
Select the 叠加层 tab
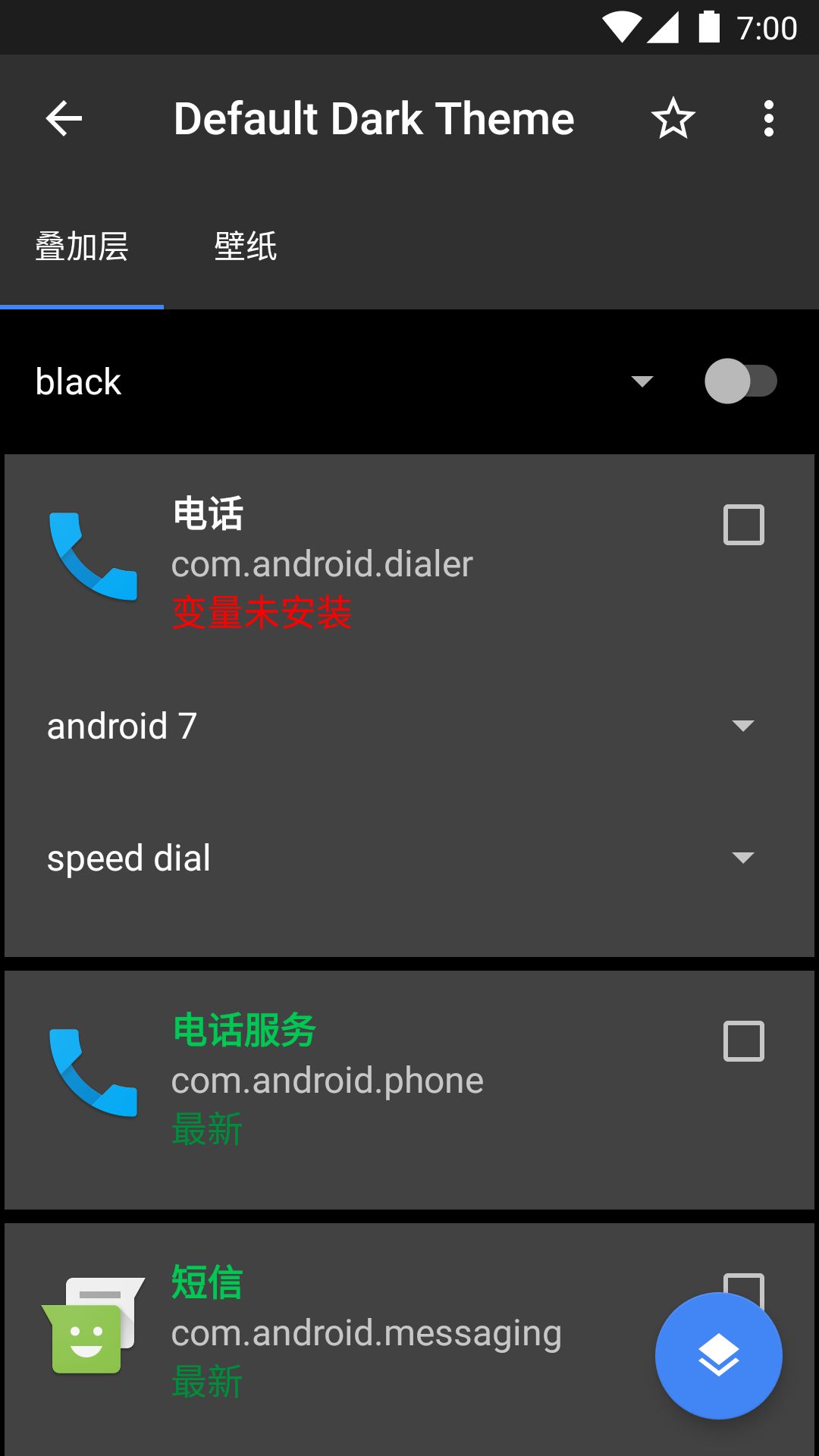[82, 246]
